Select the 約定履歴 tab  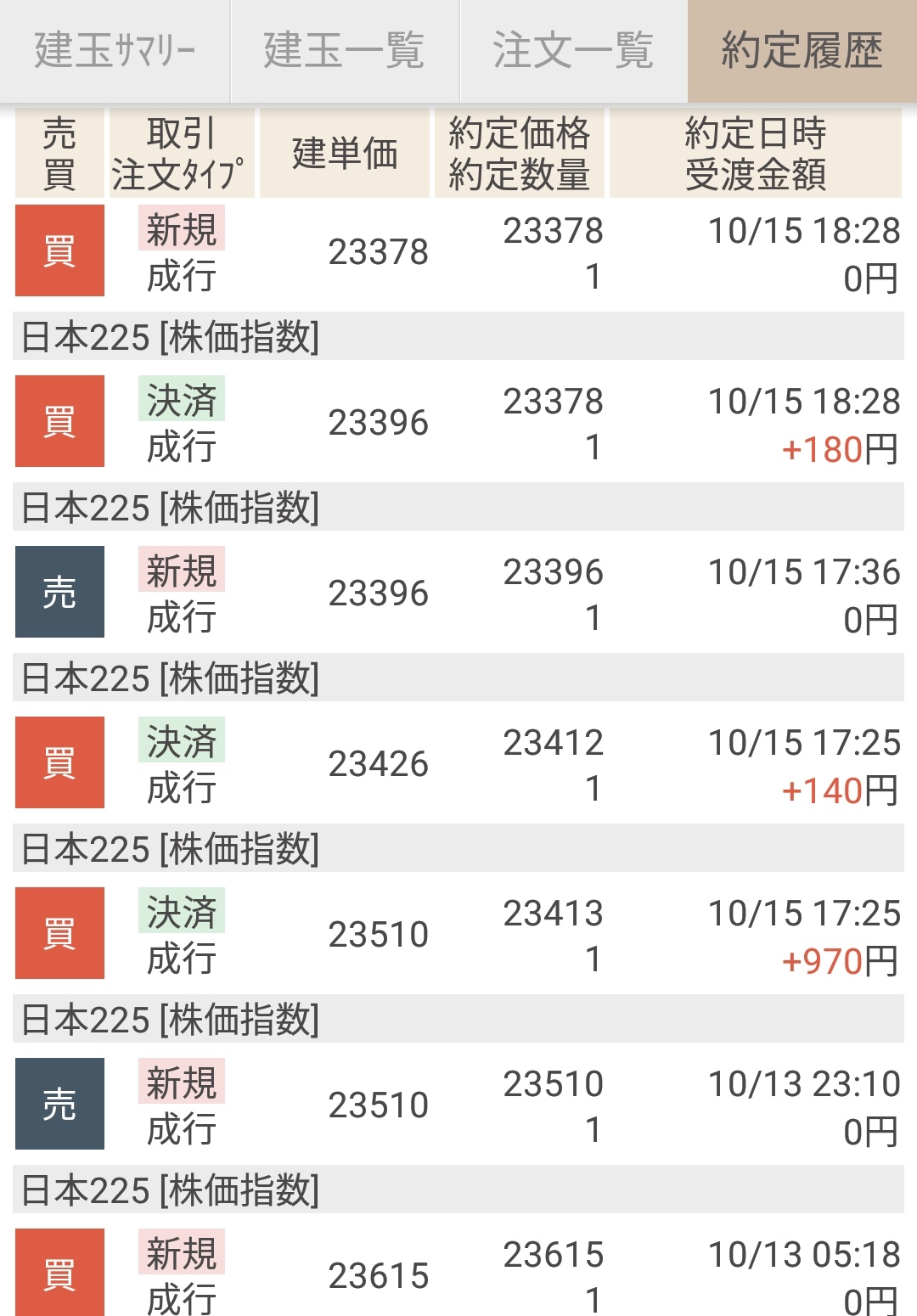coord(802,51)
